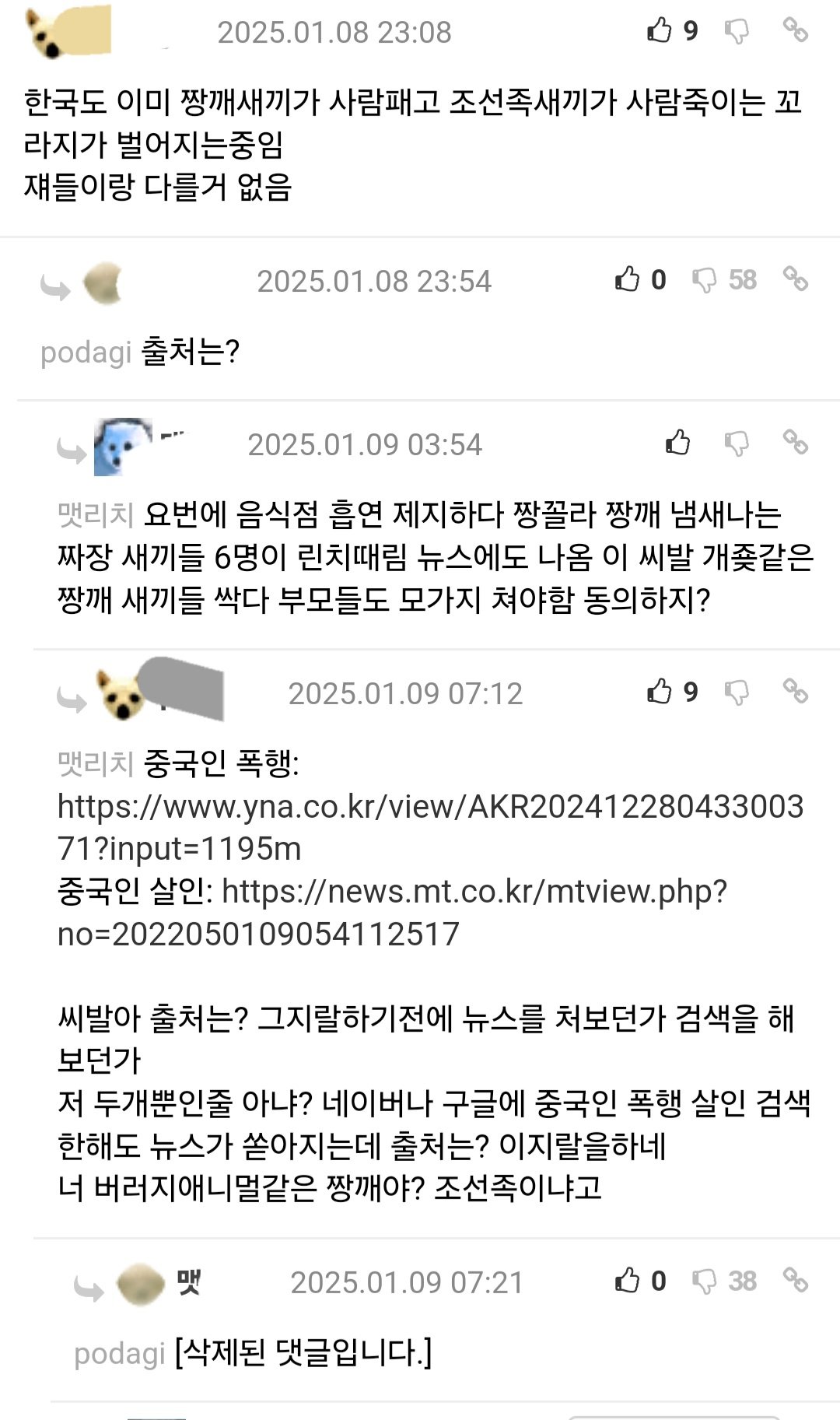Viewport: 840px width, 1420px height.
Task: Tap the link icon on the 23:54 reply
Action: [x=795, y=279]
